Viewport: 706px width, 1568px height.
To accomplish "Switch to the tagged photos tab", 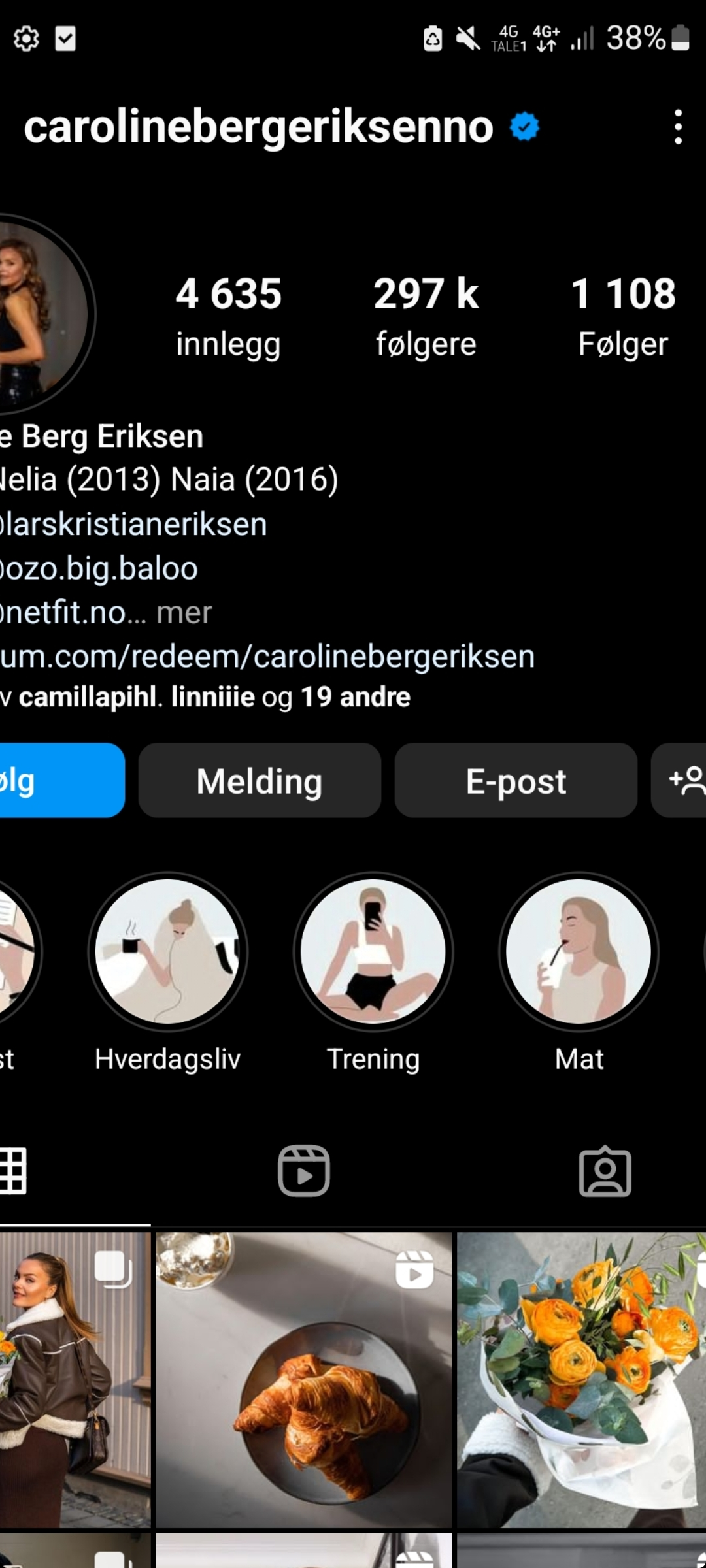I will click(x=605, y=1171).
